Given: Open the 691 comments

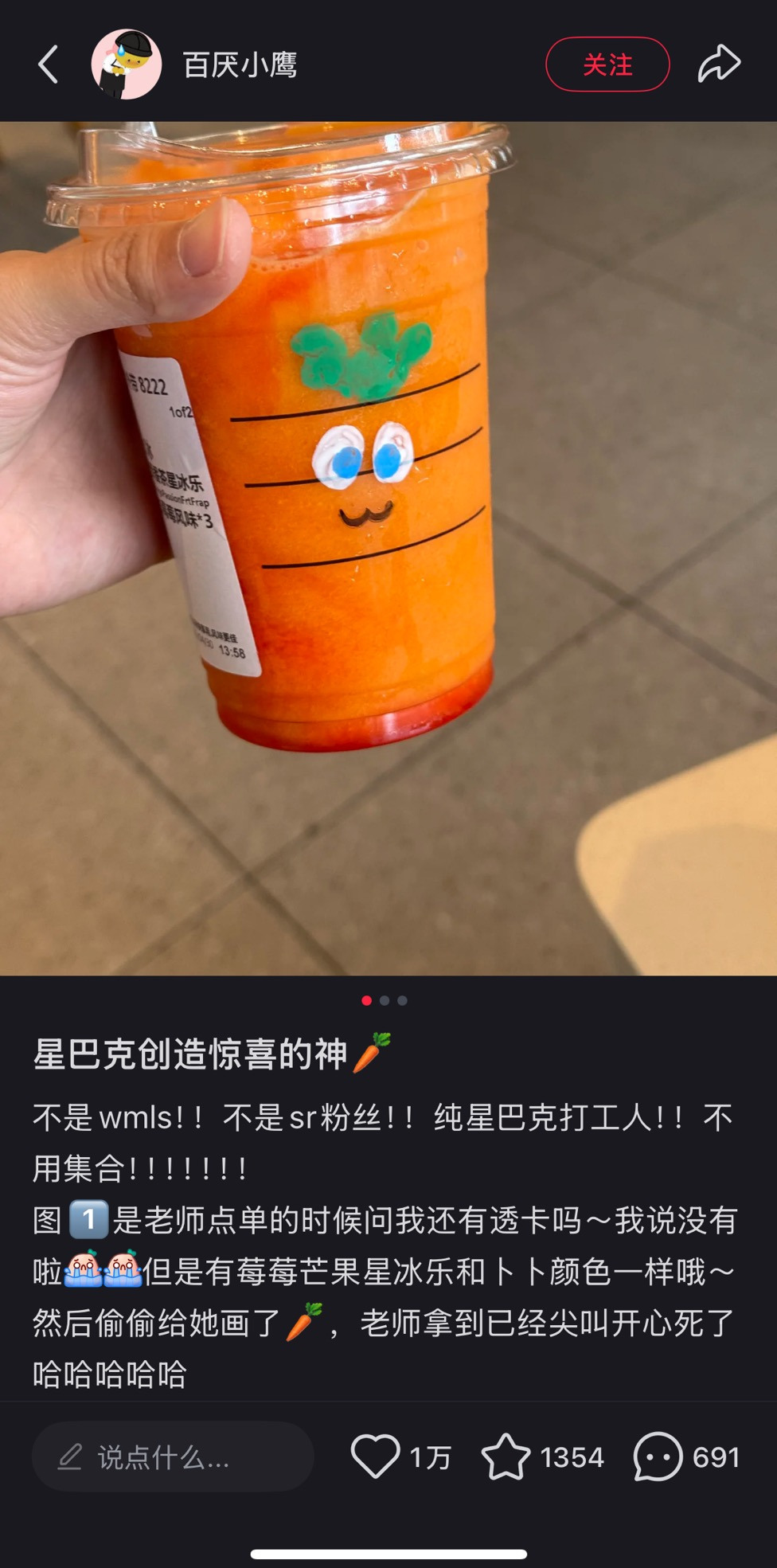Looking at the screenshot, I should pos(658,1457).
